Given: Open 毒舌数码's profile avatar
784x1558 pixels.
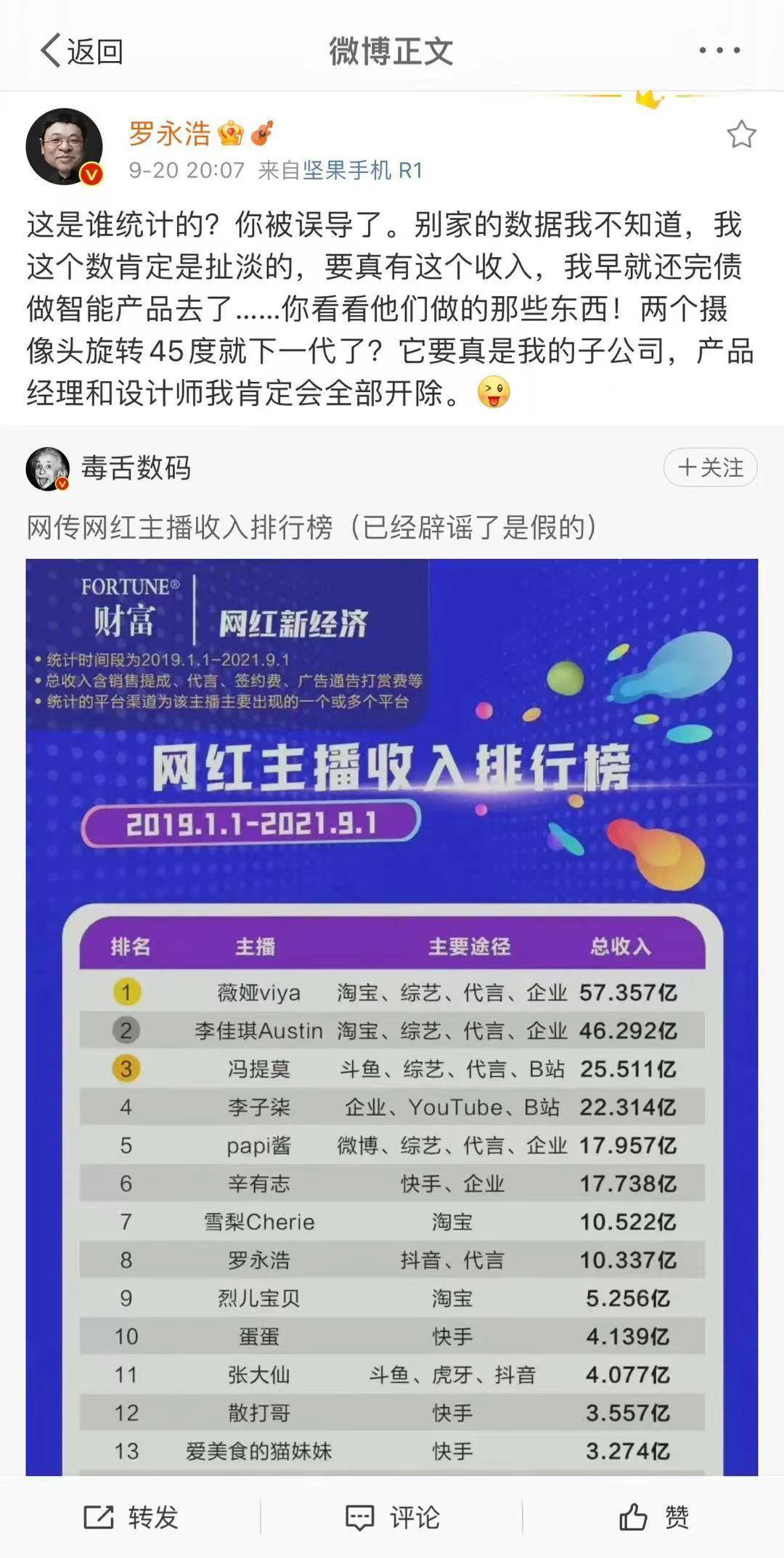Looking at the screenshot, I should tap(48, 469).
